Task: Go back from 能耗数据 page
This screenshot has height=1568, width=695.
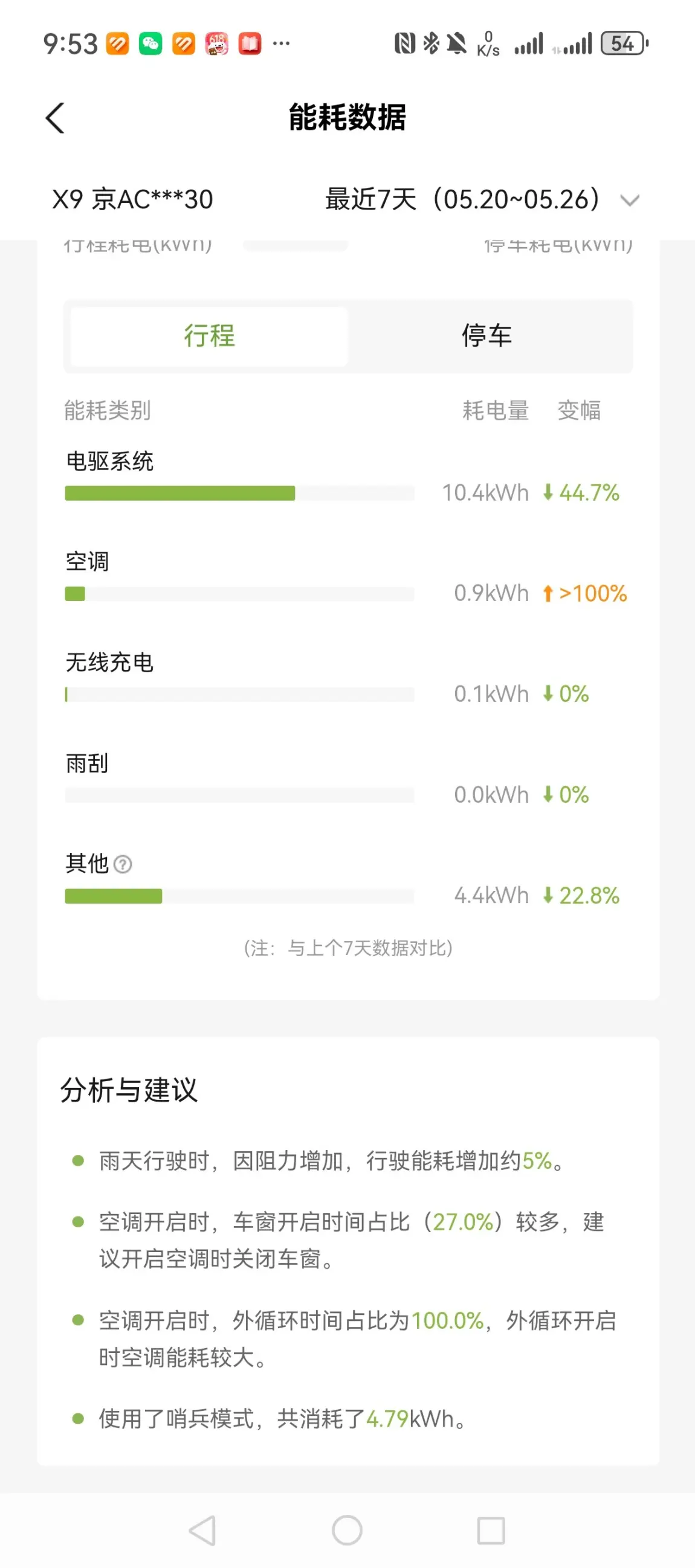Action: (x=55, y=117)
